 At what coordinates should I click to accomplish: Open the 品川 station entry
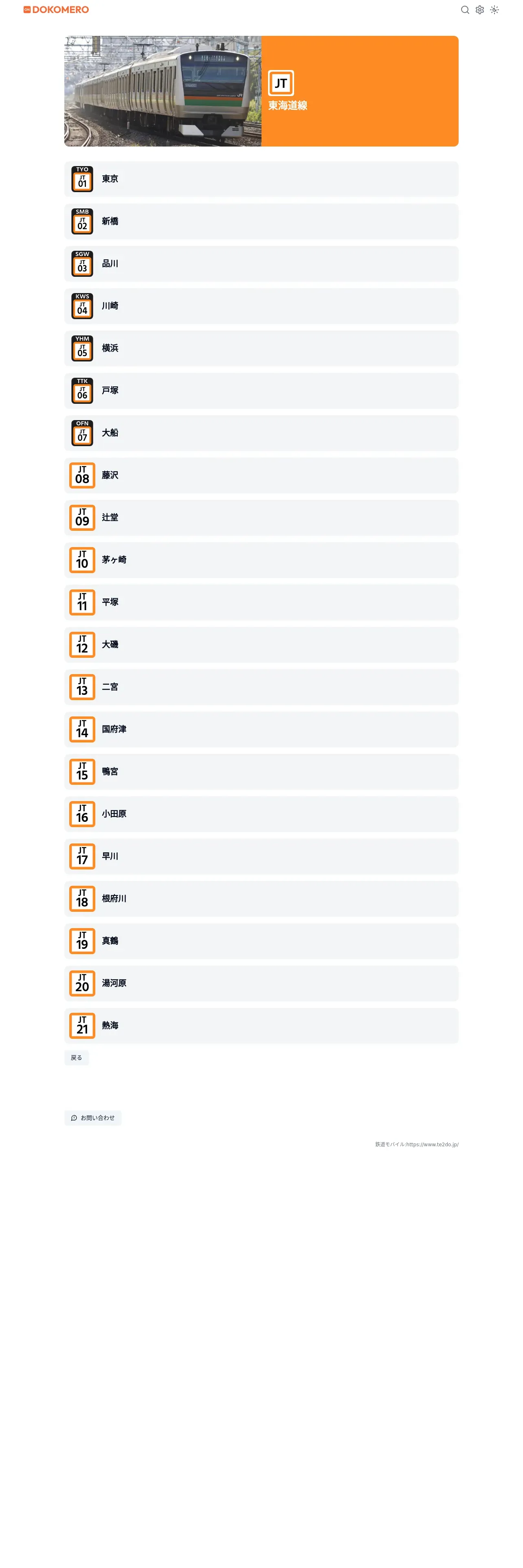[261, 263]
